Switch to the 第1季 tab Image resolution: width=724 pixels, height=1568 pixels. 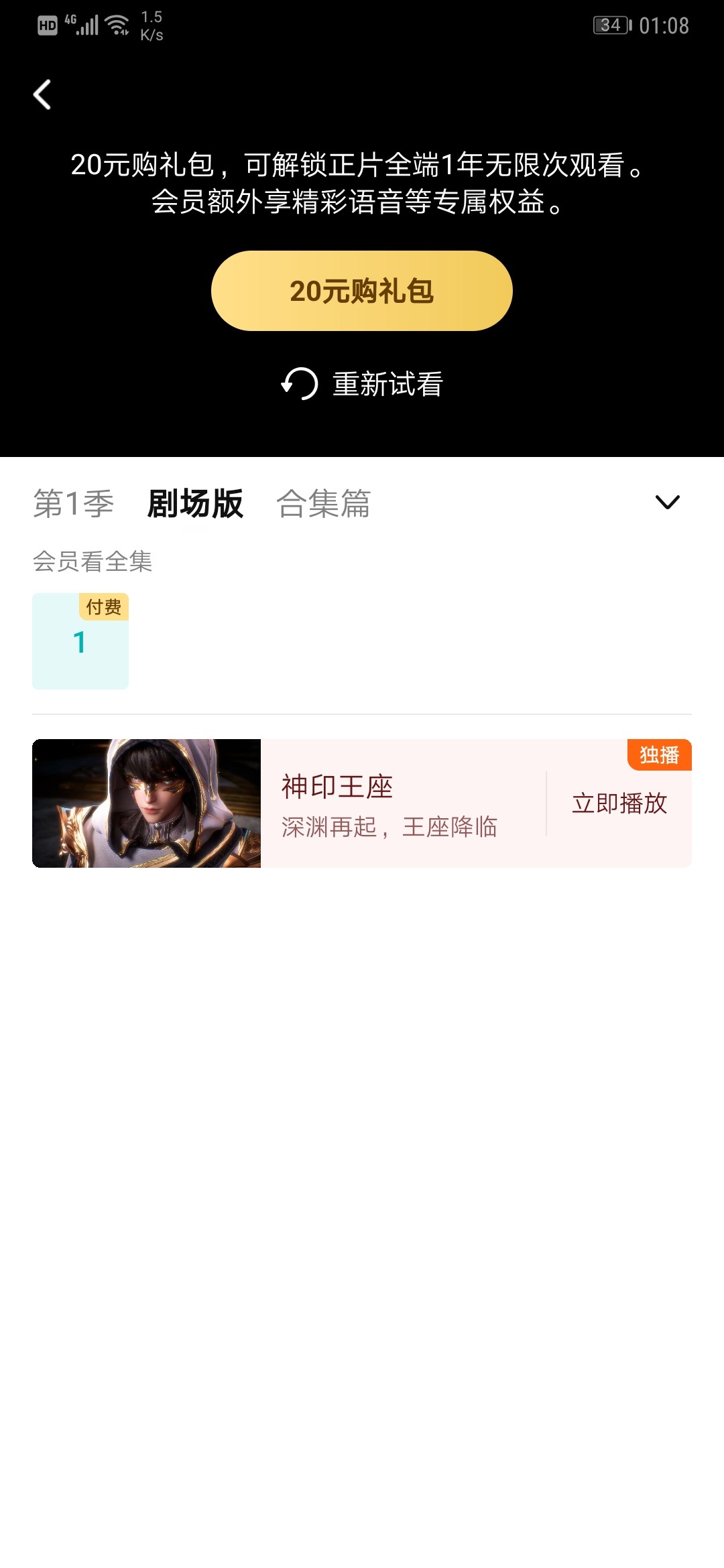tap(74, 504)
